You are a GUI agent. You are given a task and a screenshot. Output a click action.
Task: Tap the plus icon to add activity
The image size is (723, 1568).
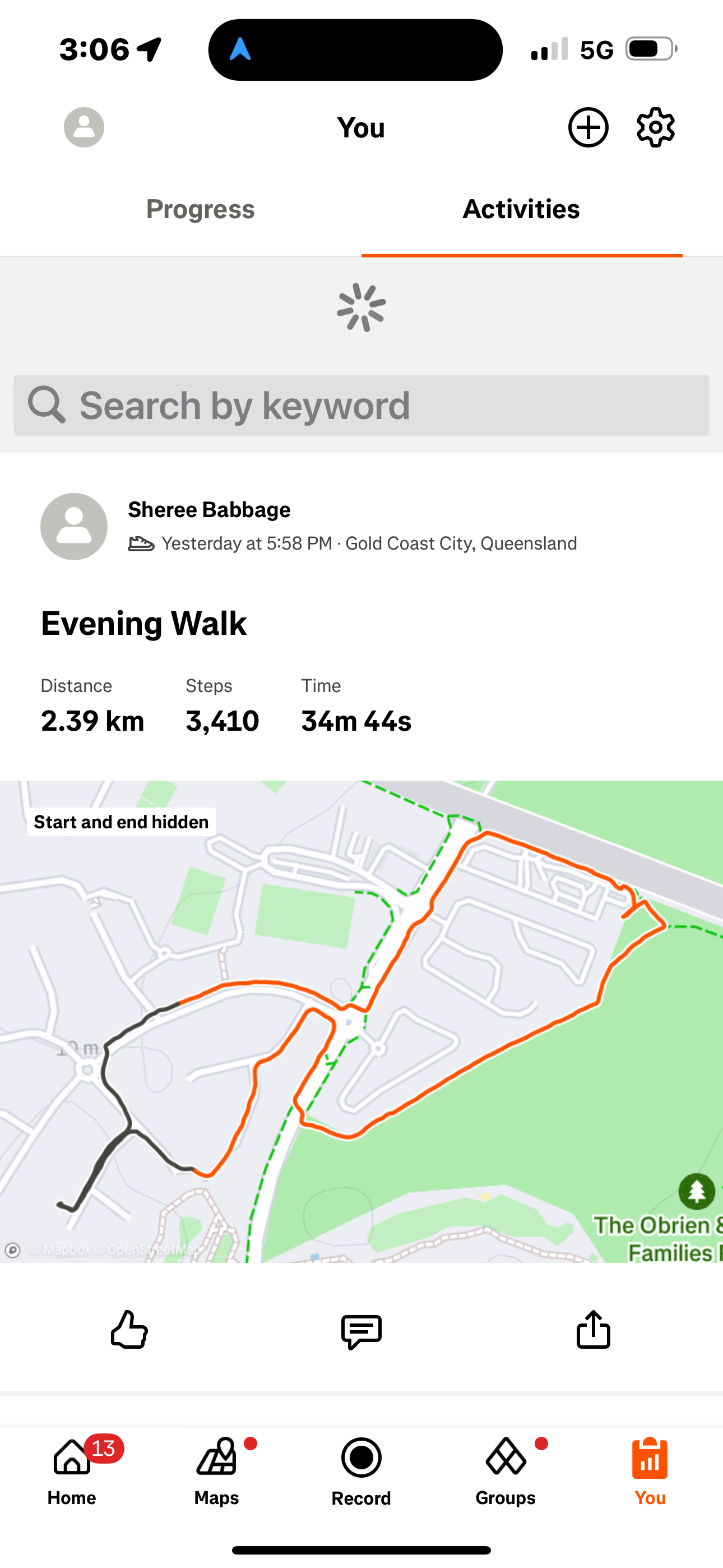tap(588, 127)
